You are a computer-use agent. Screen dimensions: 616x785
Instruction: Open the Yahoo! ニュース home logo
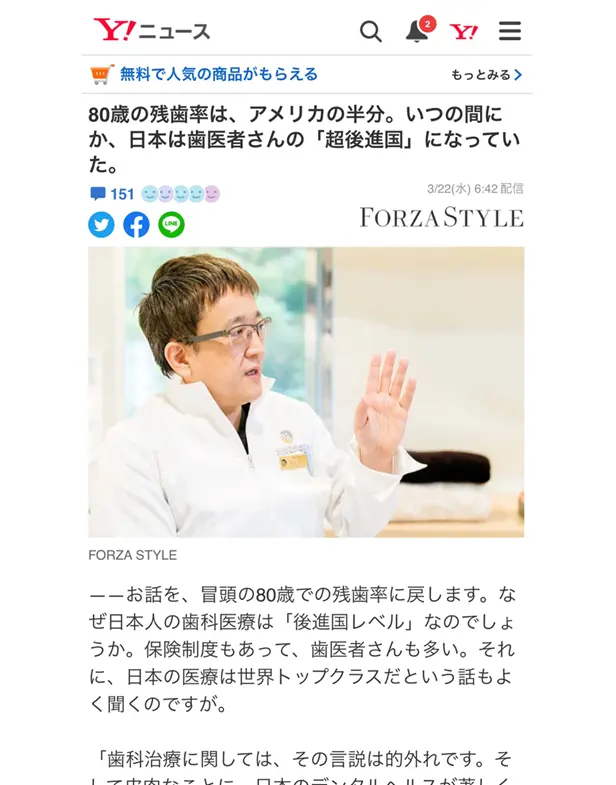pyautogui.click(x=152, y=31)
